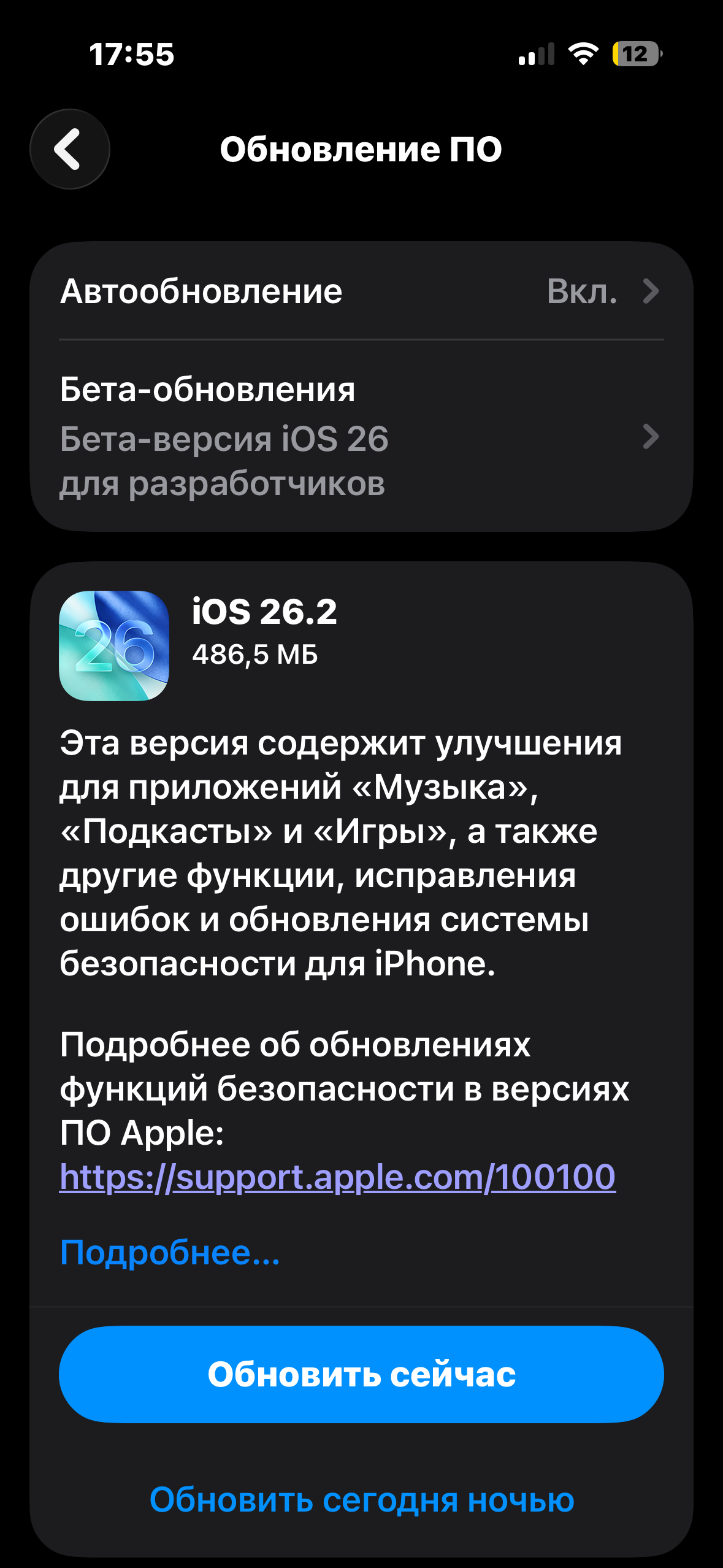This screenshot has height=1568, width=723.
Task: Open the Автообновление settings row
Action: [x=361, y=291]
